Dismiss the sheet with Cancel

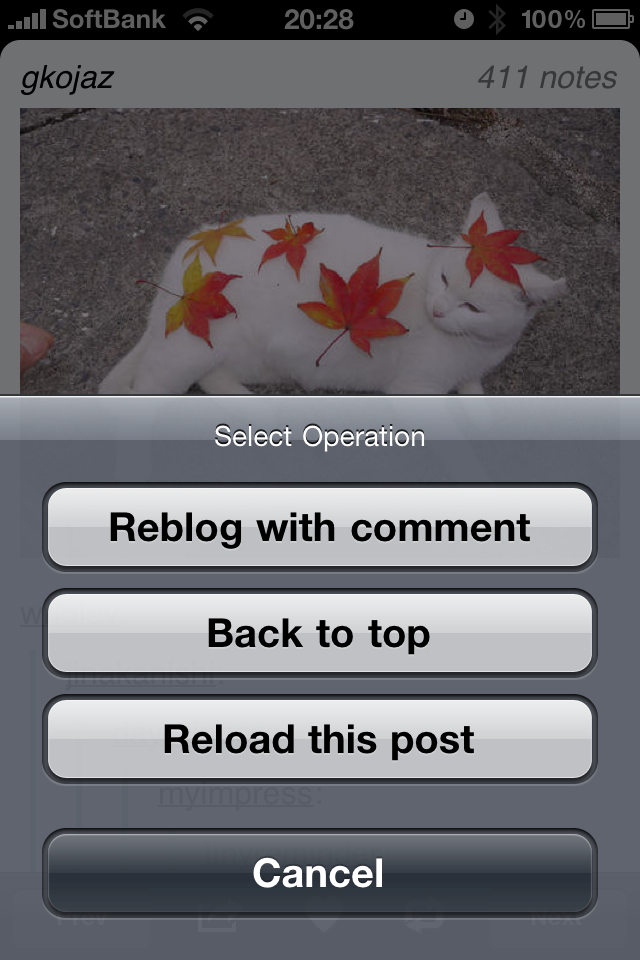click(320, 872)
